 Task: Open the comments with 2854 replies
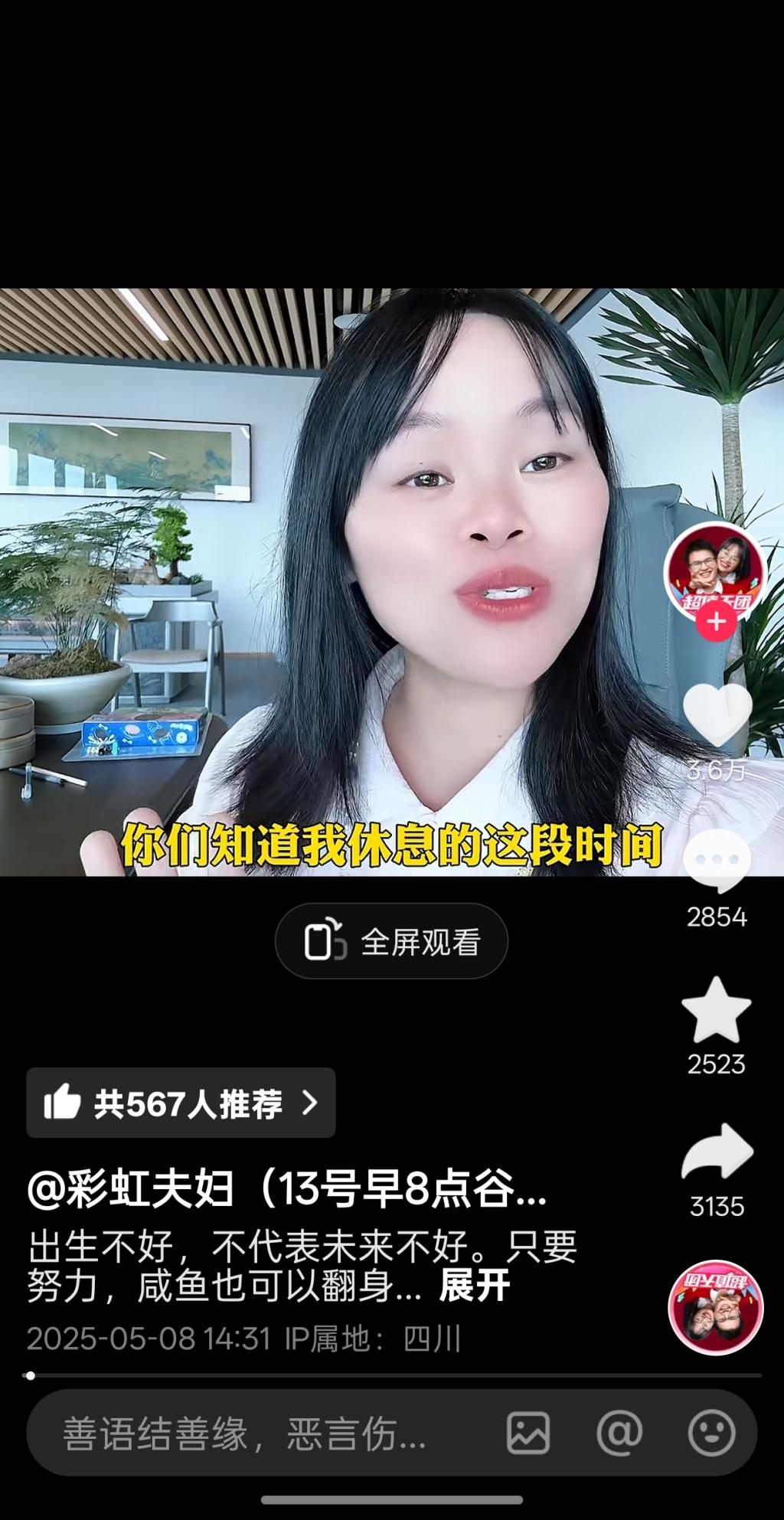(x=717, y=861)
